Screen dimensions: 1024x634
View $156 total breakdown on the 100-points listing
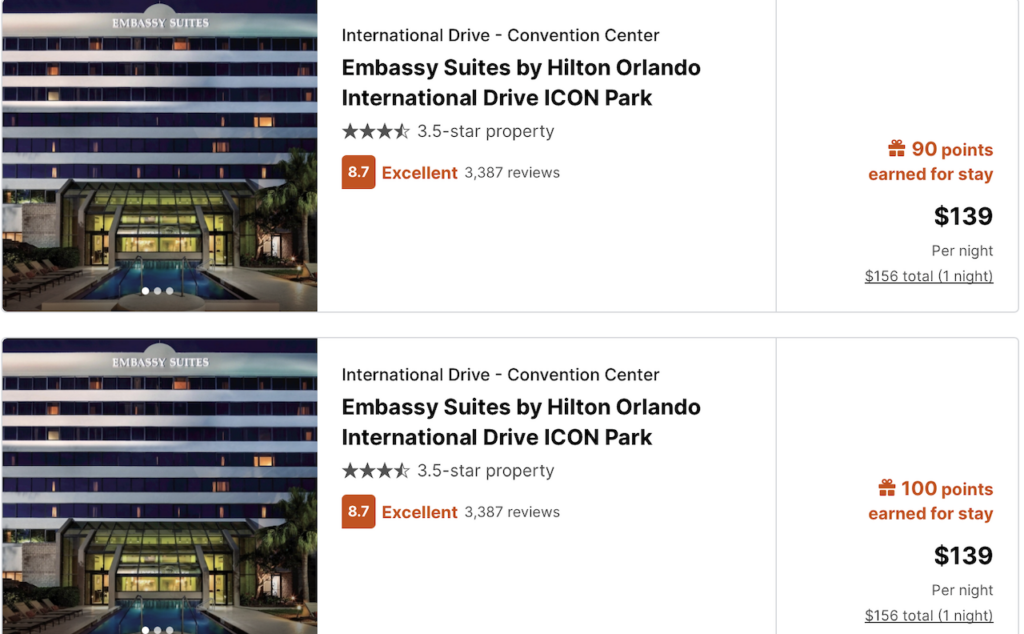928,615
